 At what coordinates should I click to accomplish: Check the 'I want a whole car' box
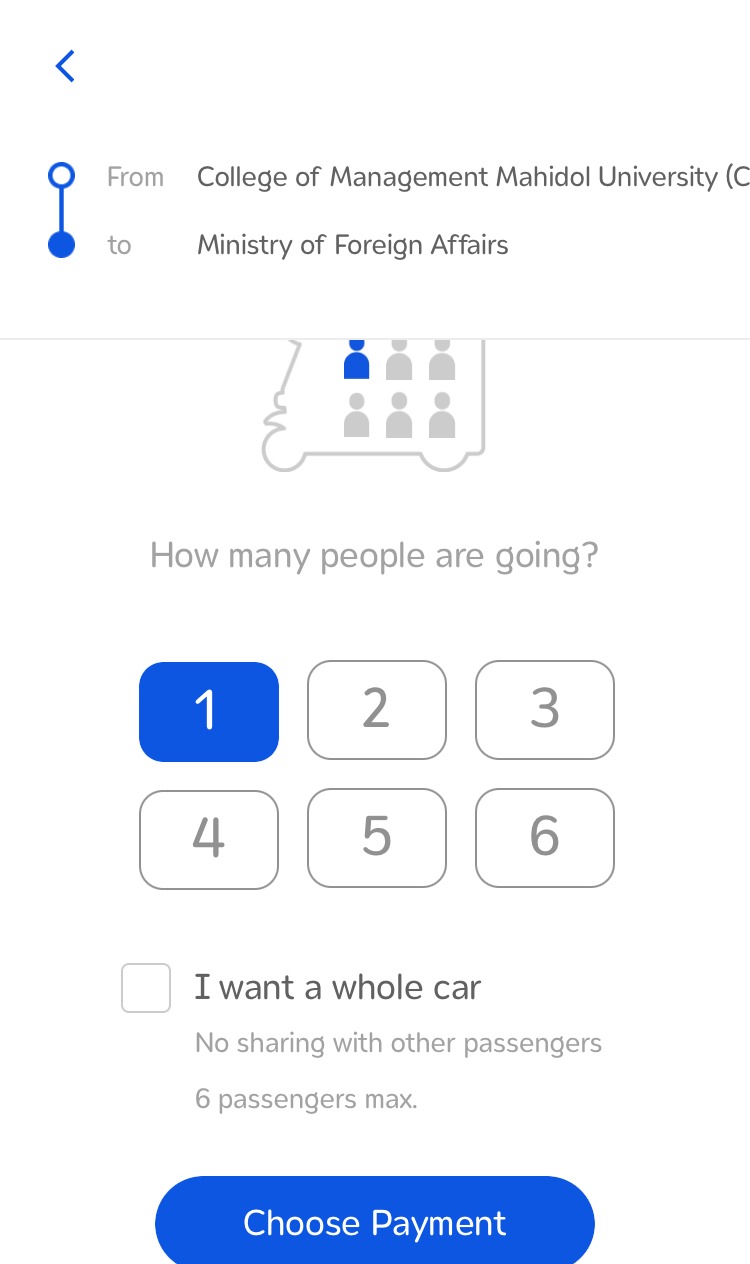point(146,988)
